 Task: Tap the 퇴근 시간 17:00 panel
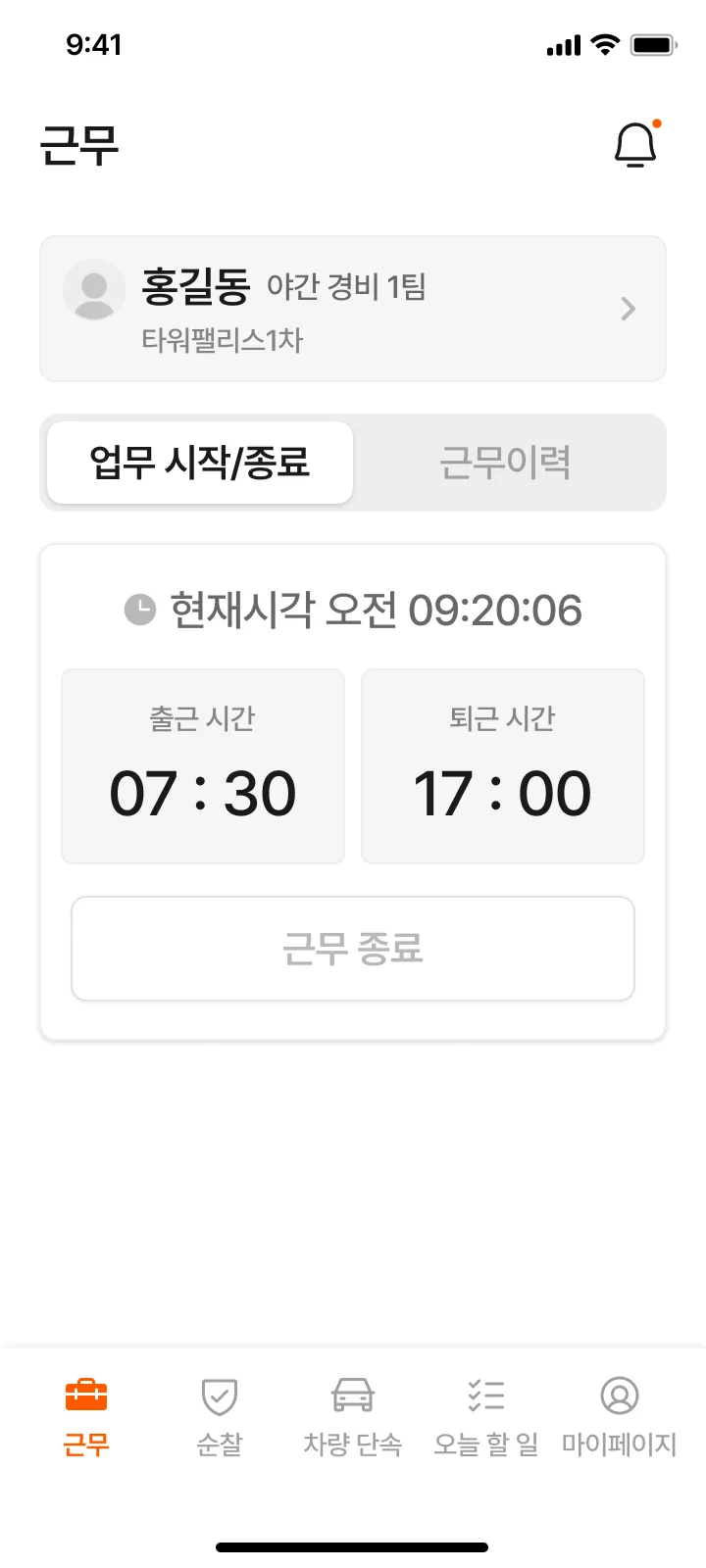[x=502, y=766]
